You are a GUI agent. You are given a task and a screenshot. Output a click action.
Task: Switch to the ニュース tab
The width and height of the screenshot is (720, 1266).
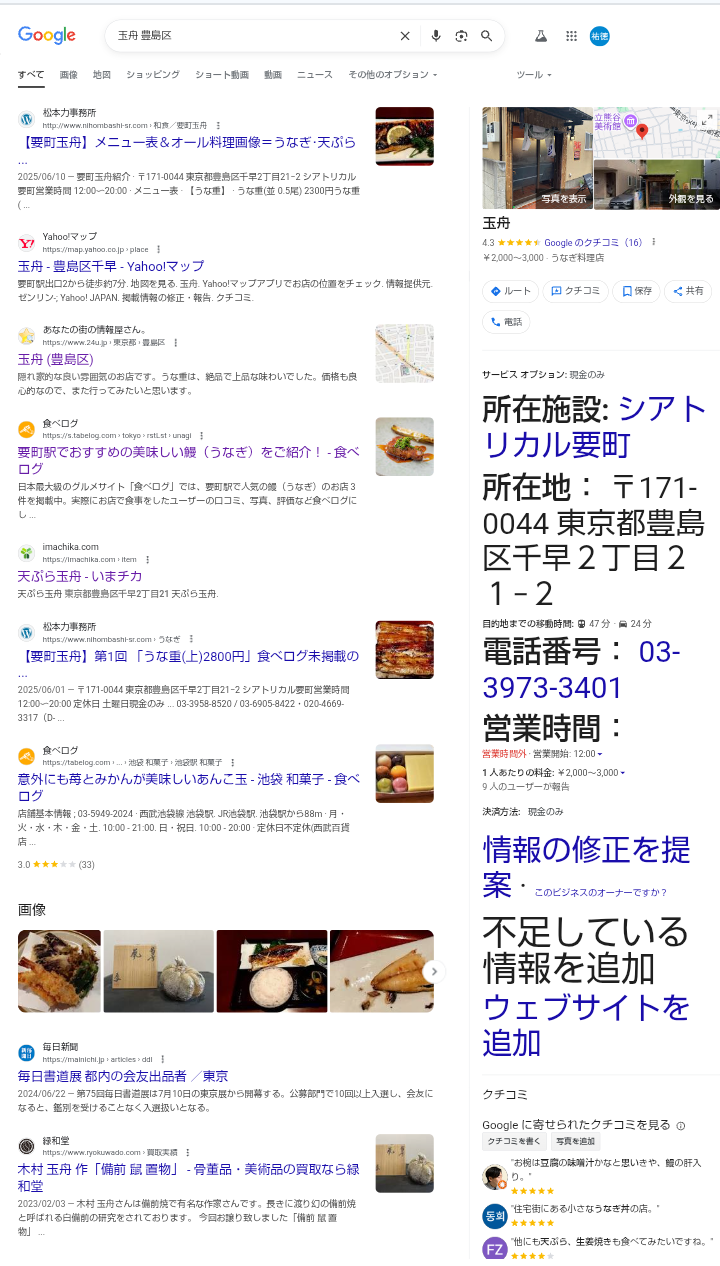point(314,75)
